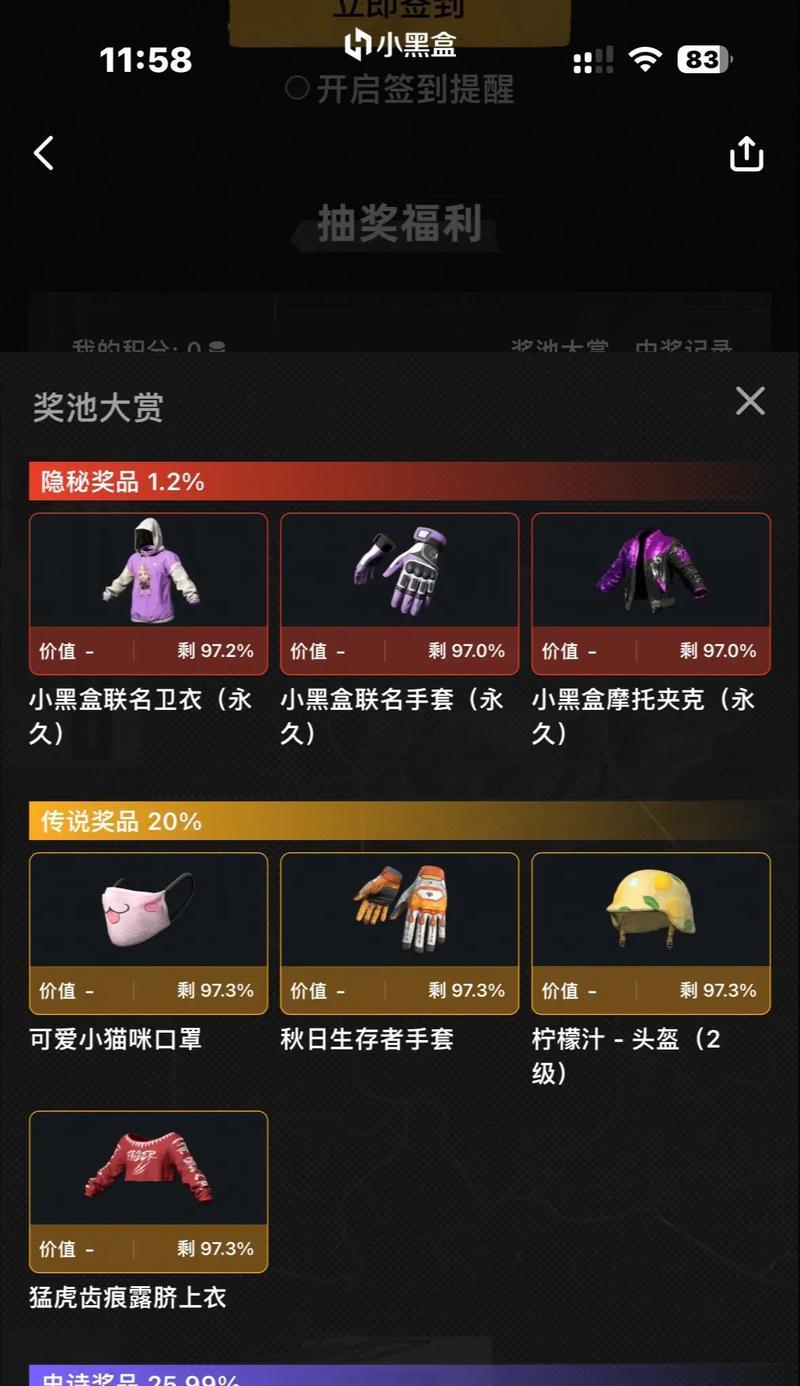The height and width of the screenshot is (1386, 800).
Task: Share this page via the share icon
Action: point(746,154)
